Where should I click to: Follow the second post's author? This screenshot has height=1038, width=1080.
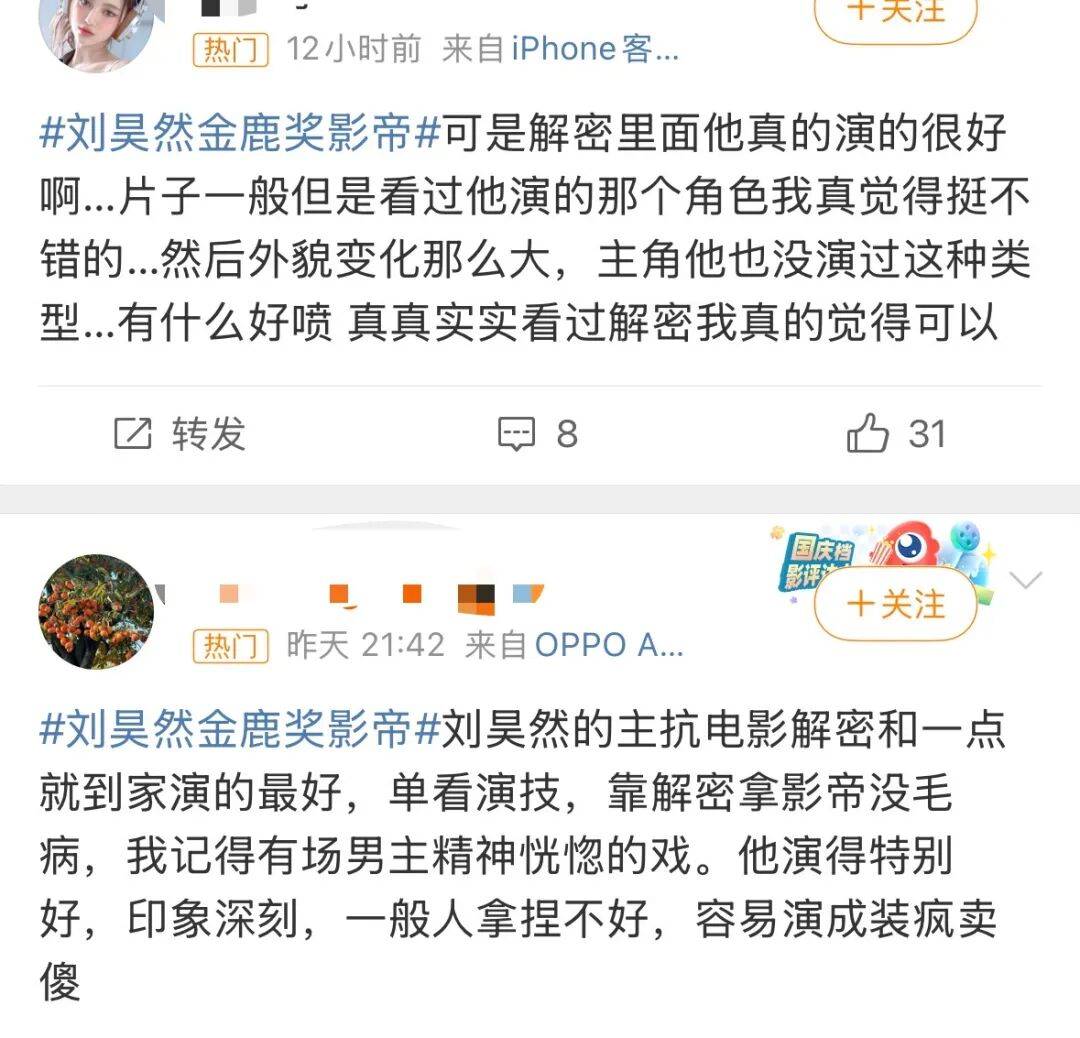pos(895,604)
